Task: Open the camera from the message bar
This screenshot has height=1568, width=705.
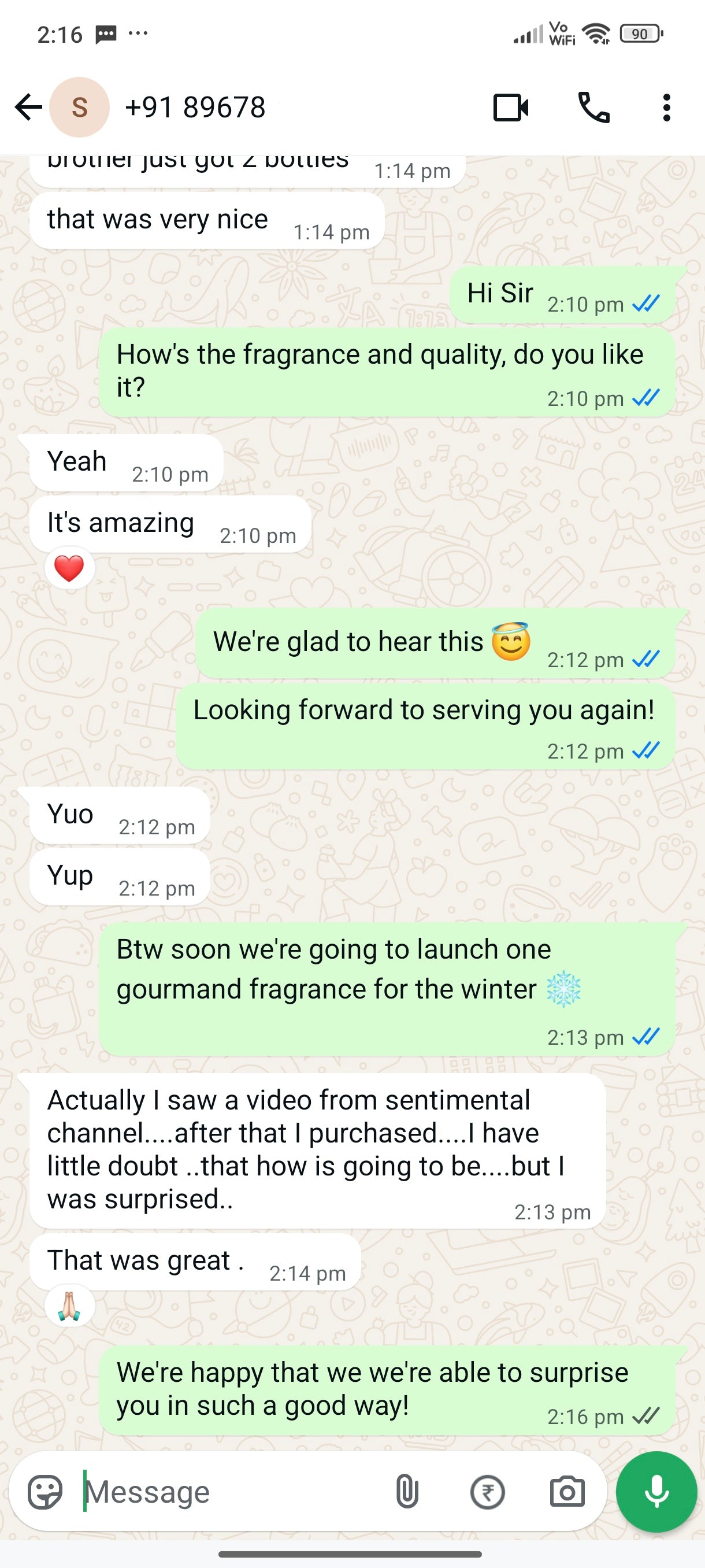Action: (567, 1492)
